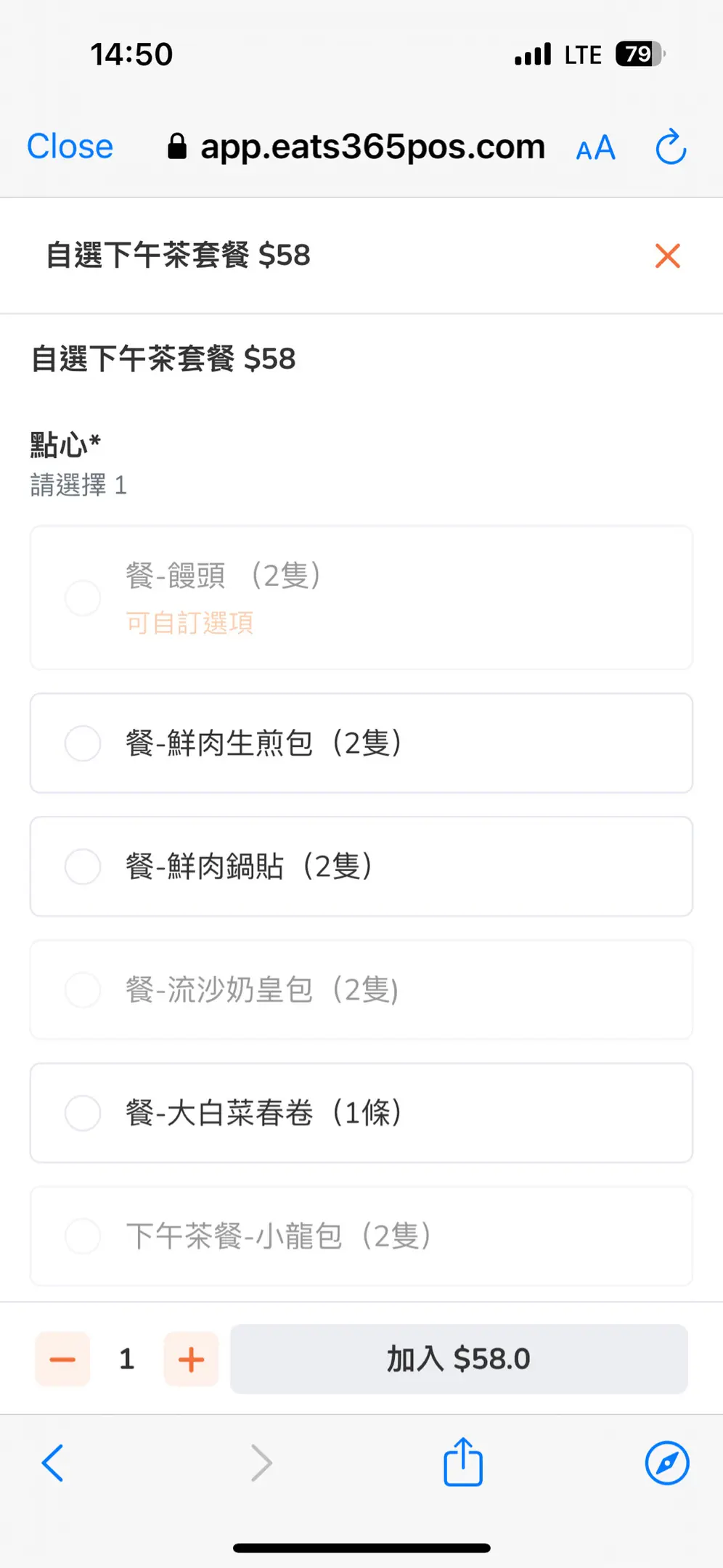Dismiss the set meal dialog with the orange X
723x1568 pixels.
pos(667,256)
